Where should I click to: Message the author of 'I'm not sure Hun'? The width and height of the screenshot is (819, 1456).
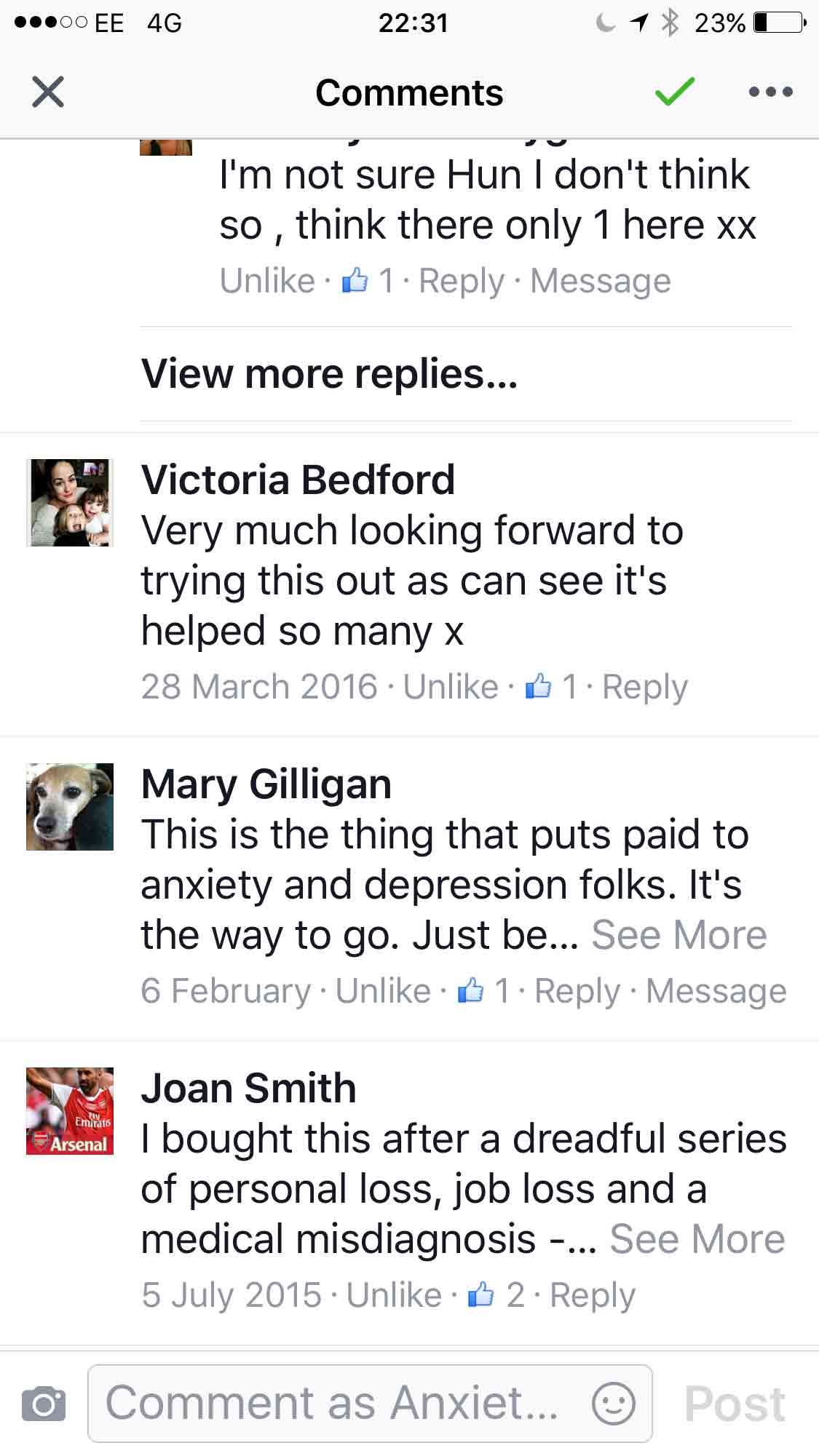point(600,281)
